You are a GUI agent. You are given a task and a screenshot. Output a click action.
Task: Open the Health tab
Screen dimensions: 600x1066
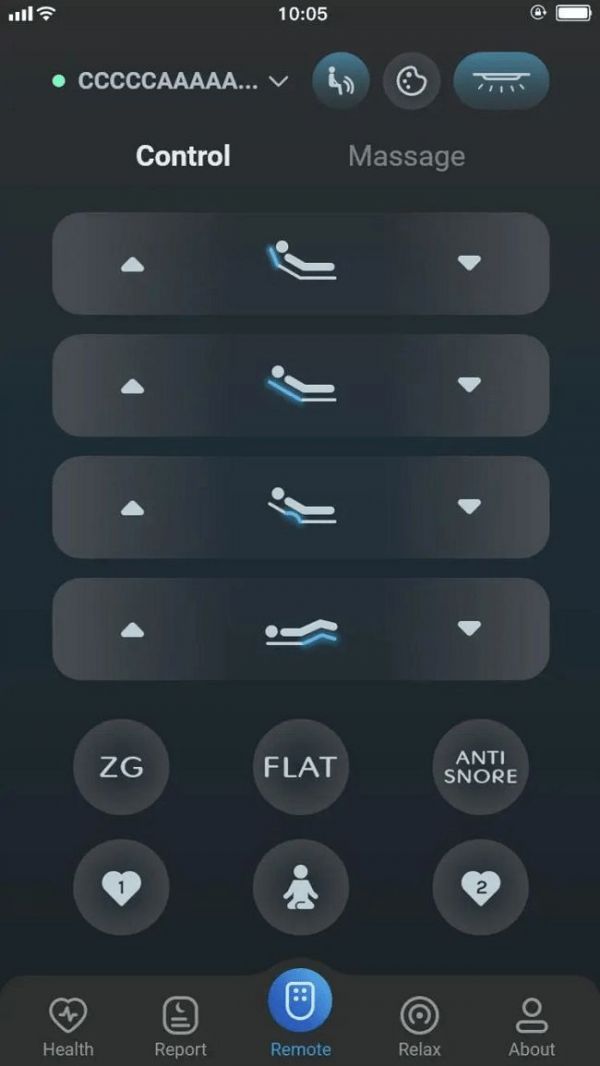[x=68, y=1028]
